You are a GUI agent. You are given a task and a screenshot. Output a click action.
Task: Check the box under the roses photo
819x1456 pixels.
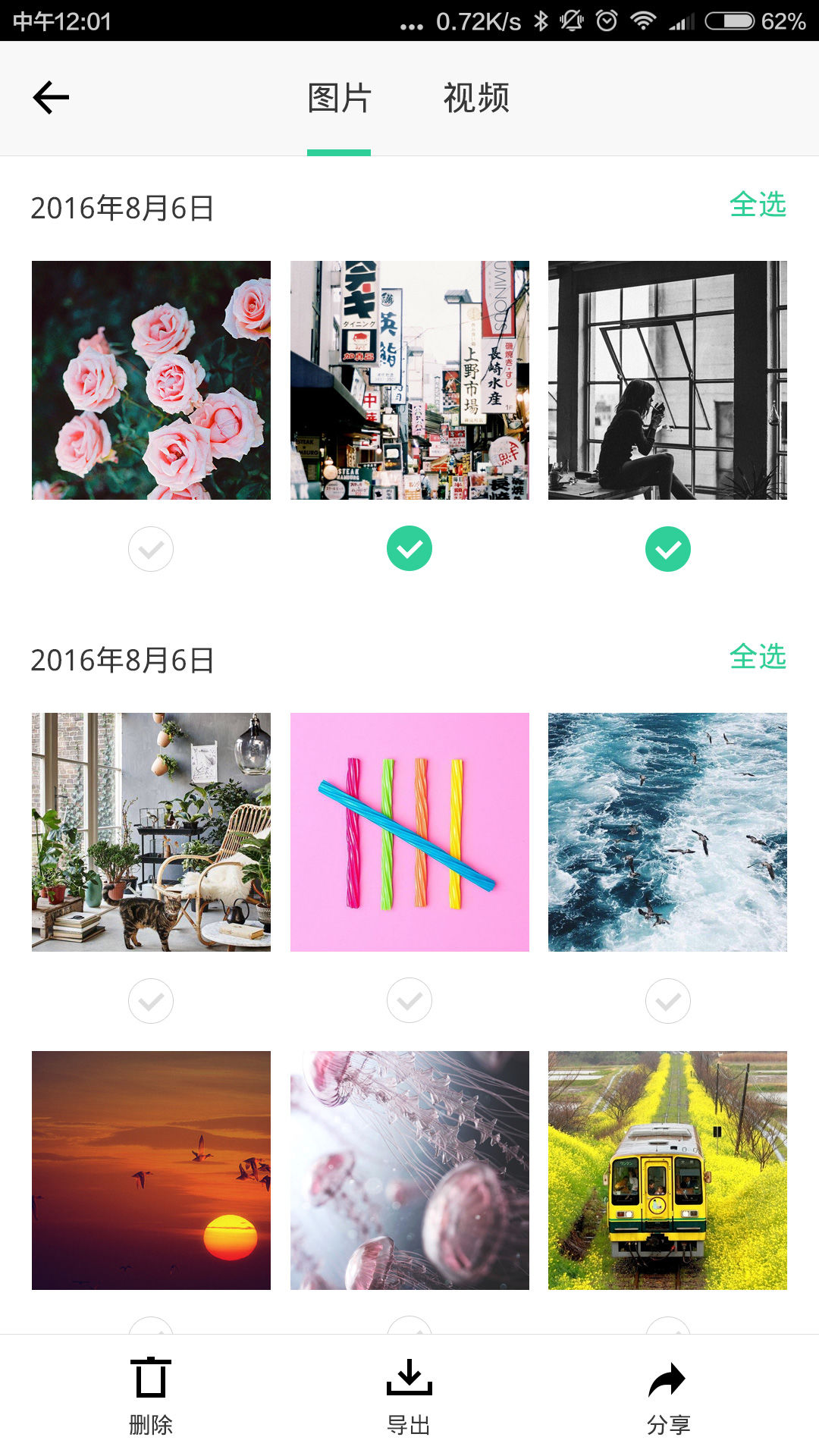pos(151,549)
